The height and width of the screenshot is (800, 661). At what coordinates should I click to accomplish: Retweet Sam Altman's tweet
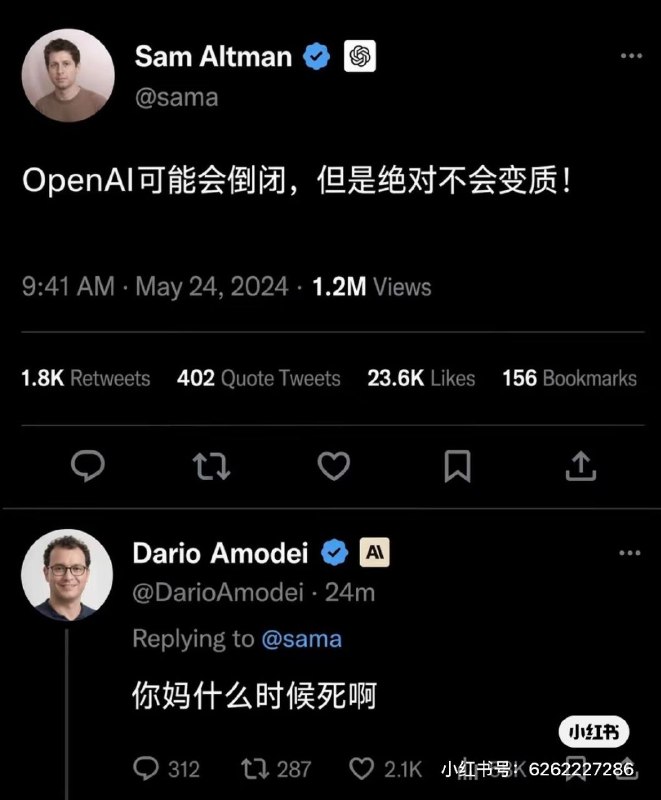[211, 466]
